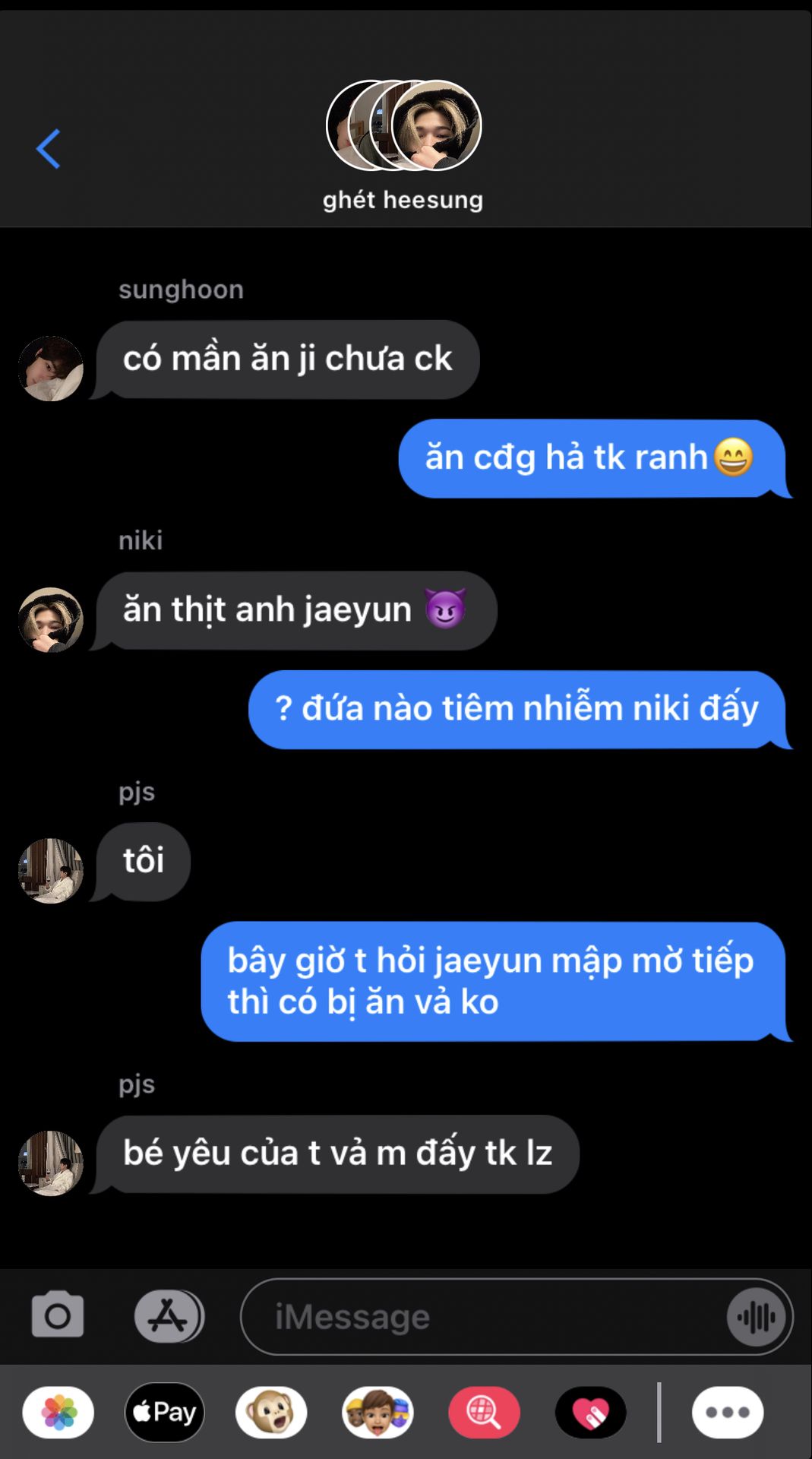
Task: Open the Photos app in the drawer
Action: (58, 1413)
